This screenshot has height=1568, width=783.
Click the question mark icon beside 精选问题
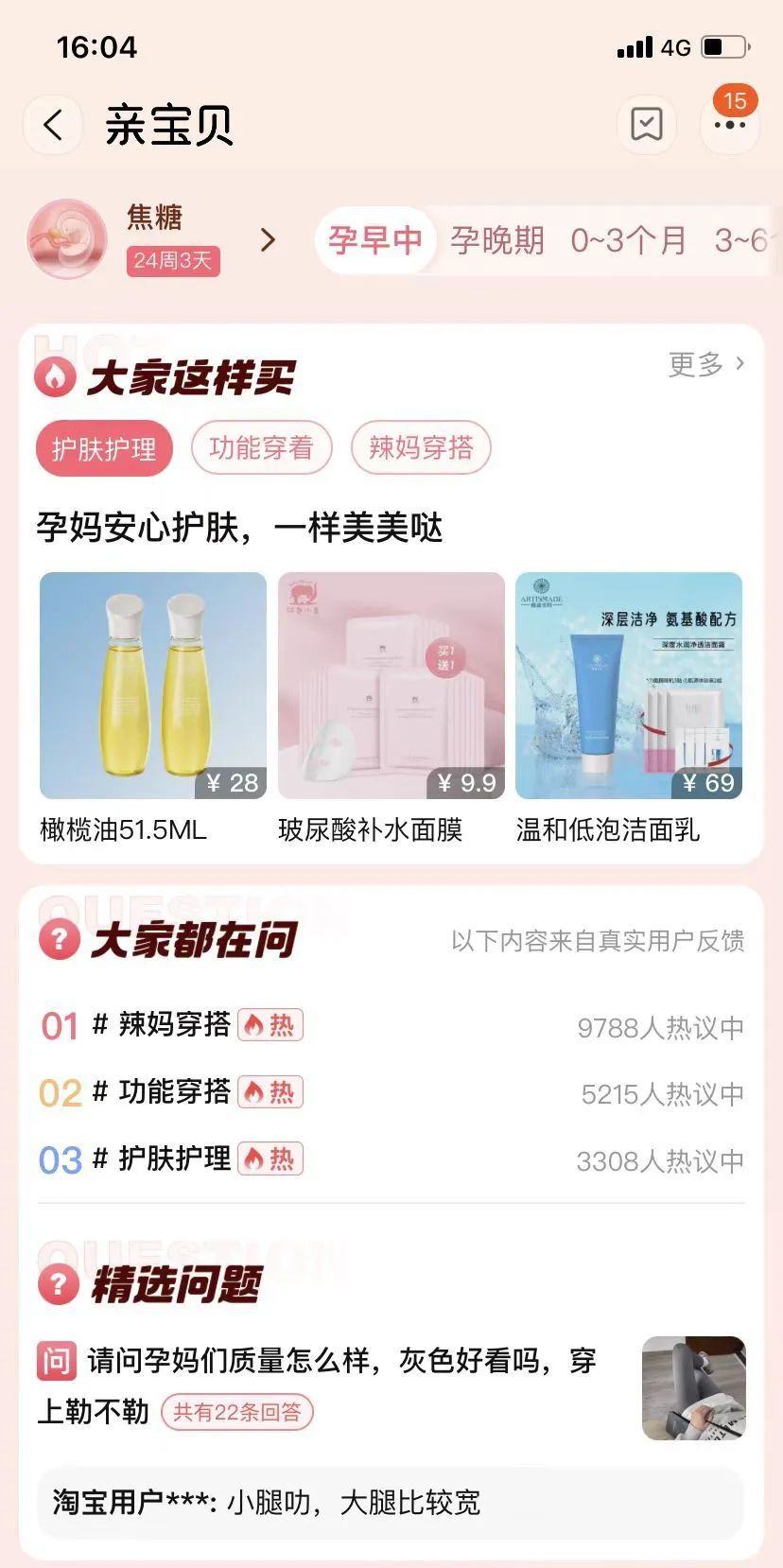point(58,1283)
